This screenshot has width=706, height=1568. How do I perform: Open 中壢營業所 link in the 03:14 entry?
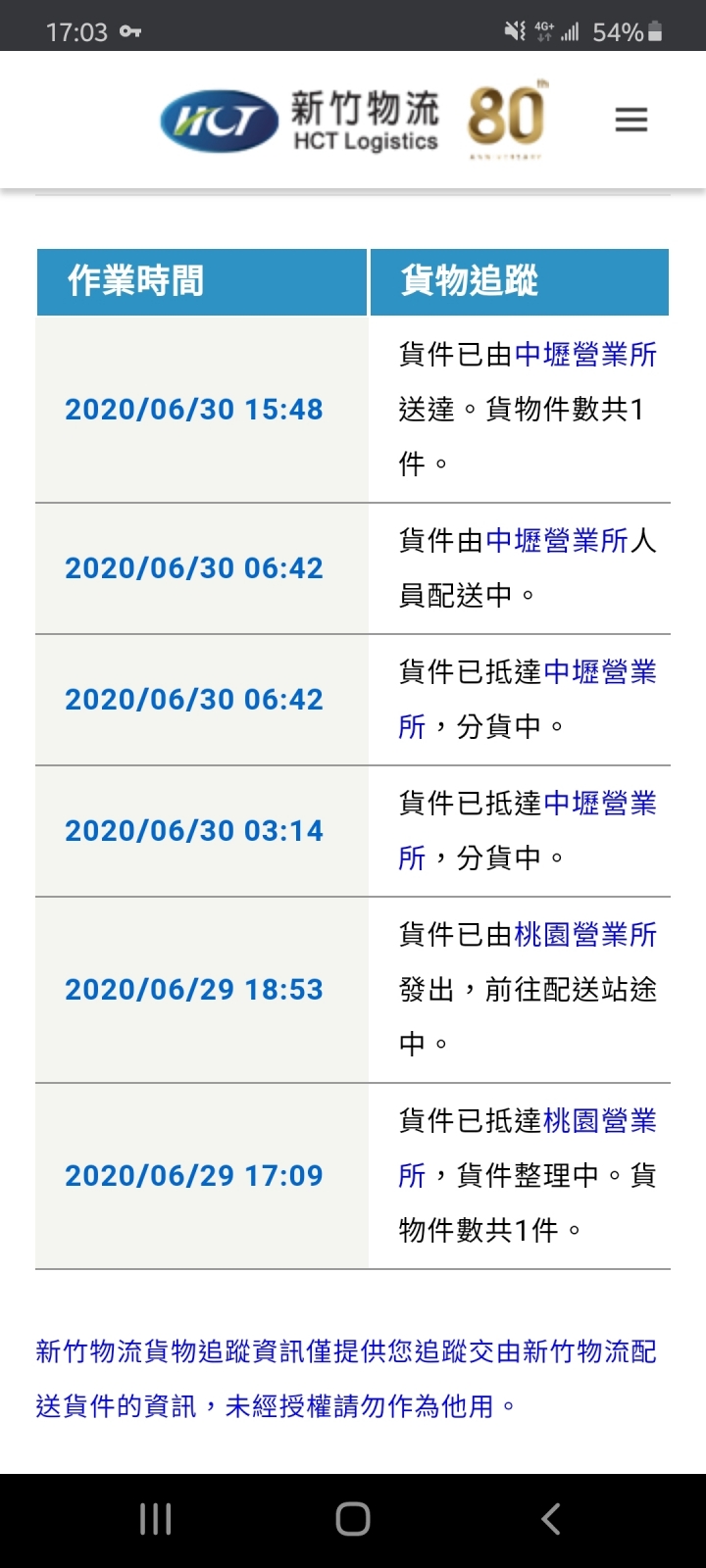(x=528, y=830)
